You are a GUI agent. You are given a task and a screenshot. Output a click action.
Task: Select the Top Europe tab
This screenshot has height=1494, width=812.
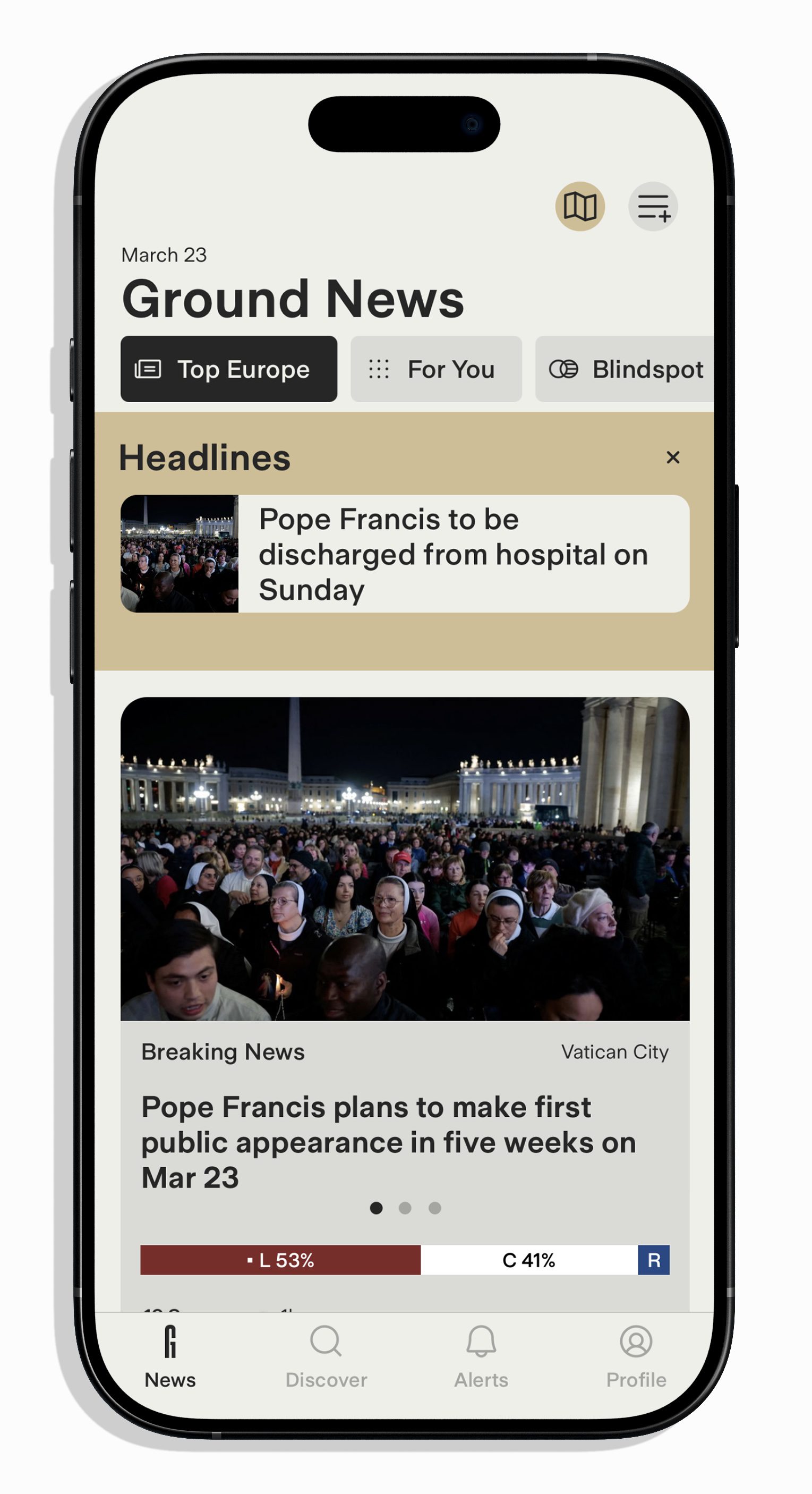point(229,369)
